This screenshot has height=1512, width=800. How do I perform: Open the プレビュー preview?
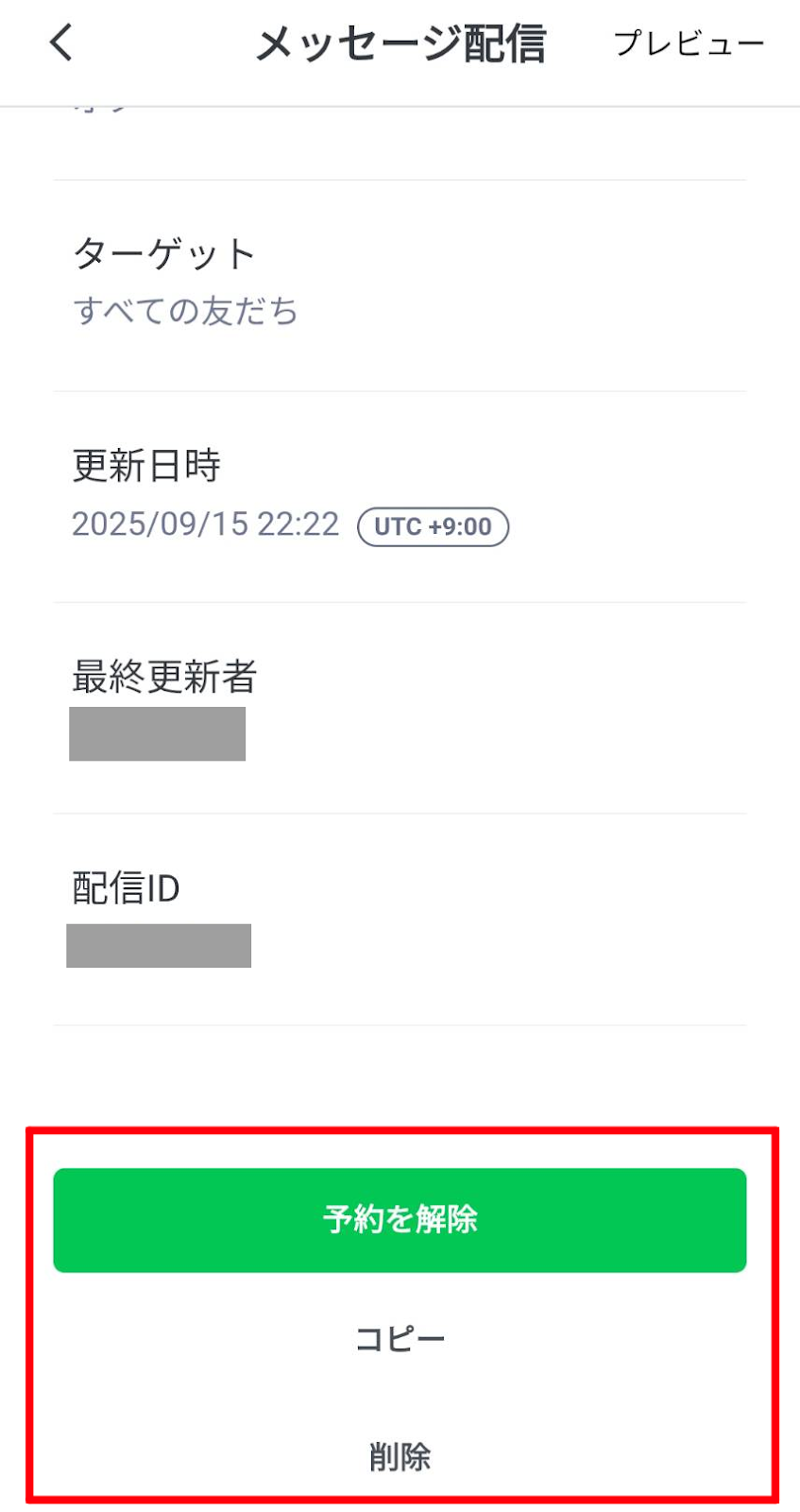(689, 43)
